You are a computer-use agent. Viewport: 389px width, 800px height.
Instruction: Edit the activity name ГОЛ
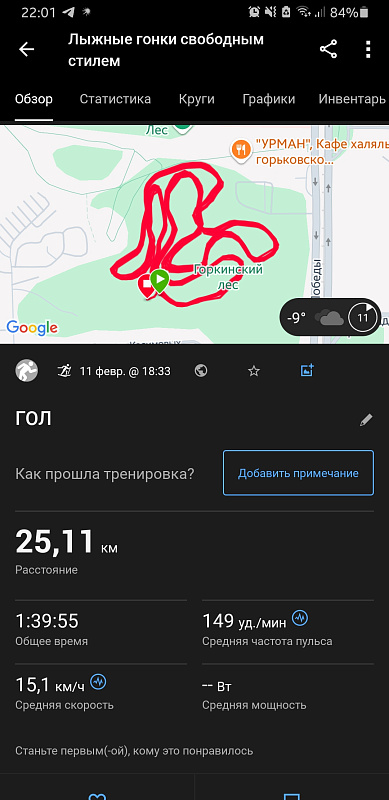coord(366,420)
